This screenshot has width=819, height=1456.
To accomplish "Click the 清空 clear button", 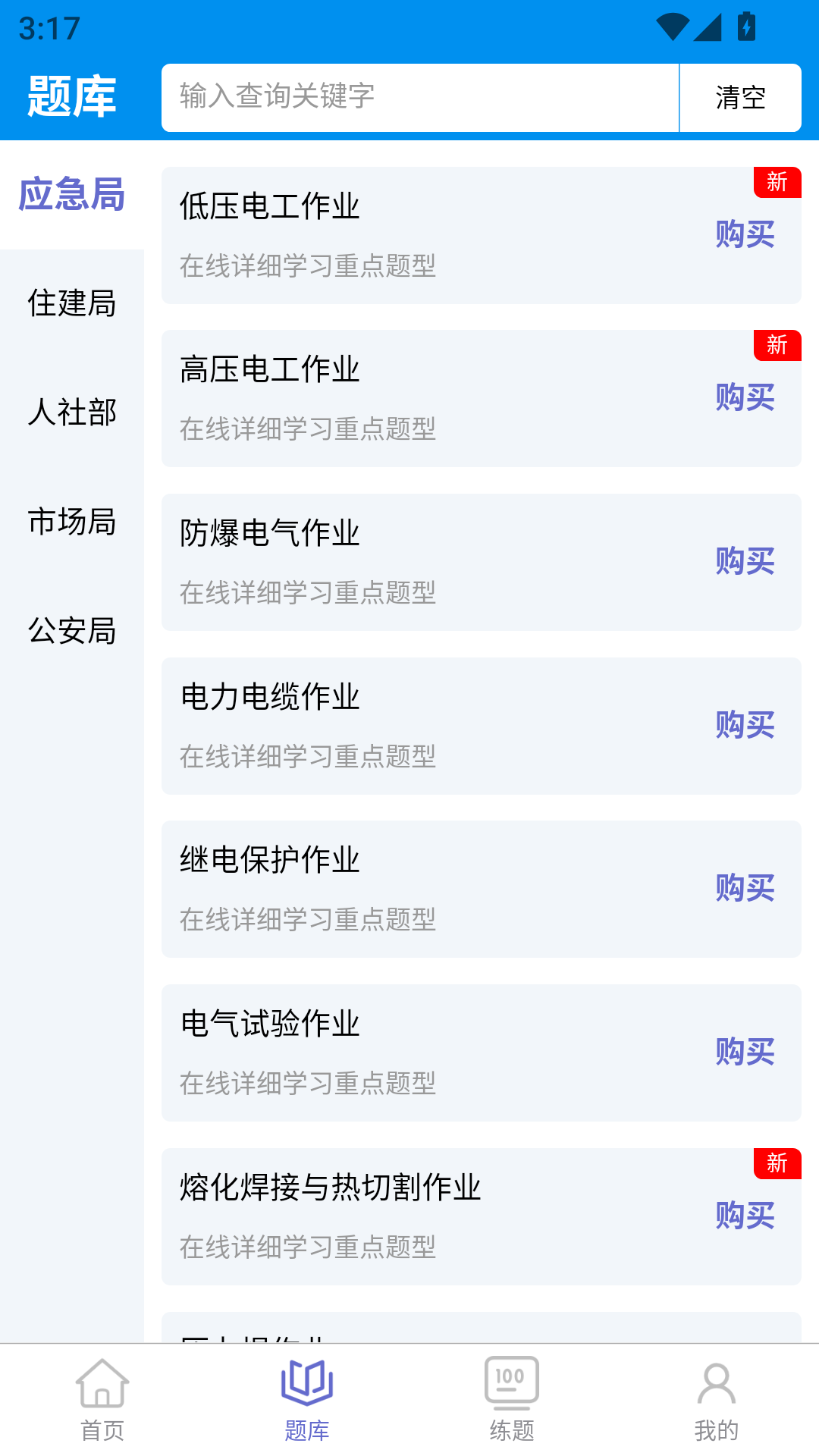I will point(739,97).
